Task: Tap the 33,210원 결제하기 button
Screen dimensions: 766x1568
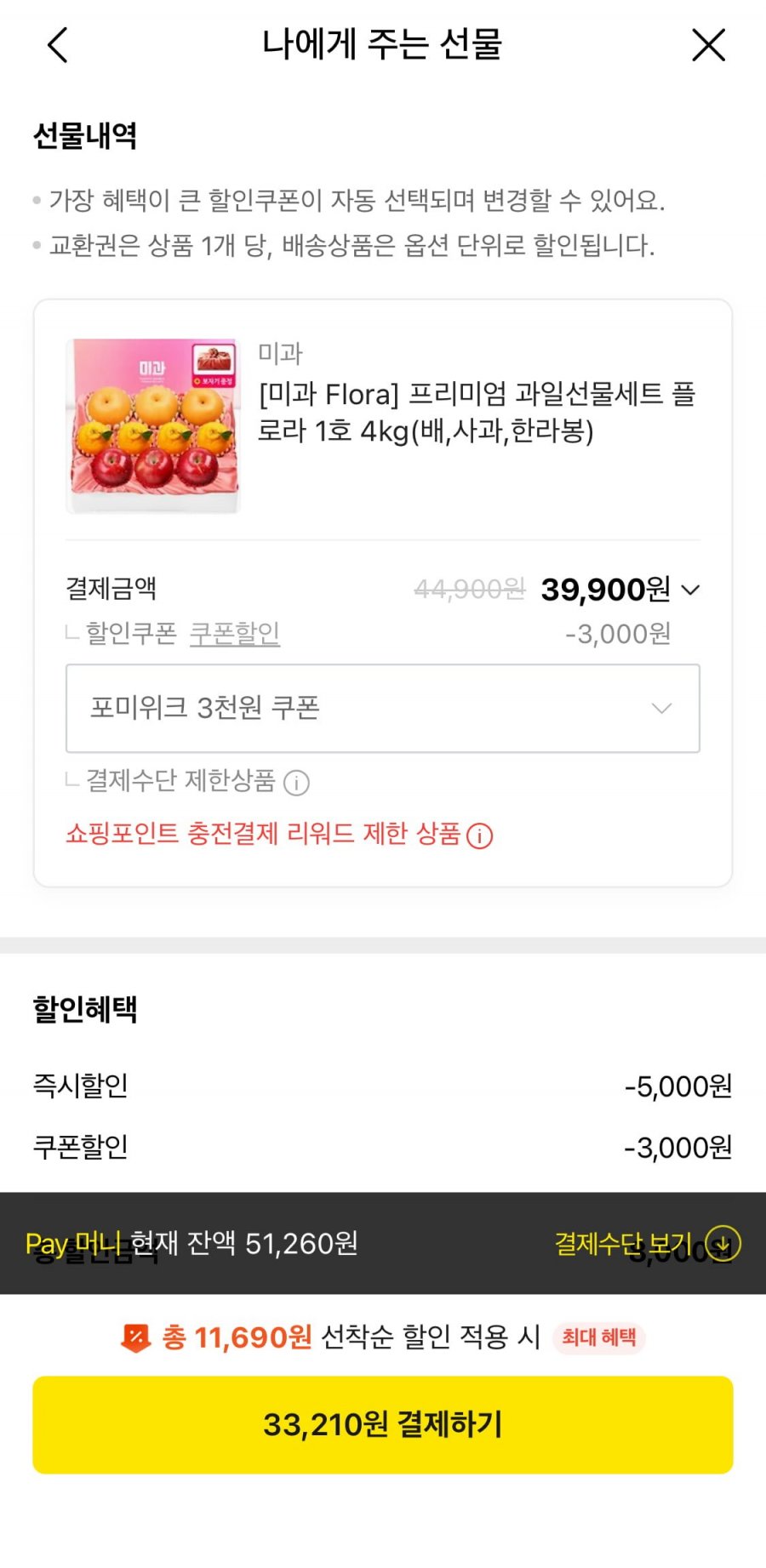Action: point(383,1424)
